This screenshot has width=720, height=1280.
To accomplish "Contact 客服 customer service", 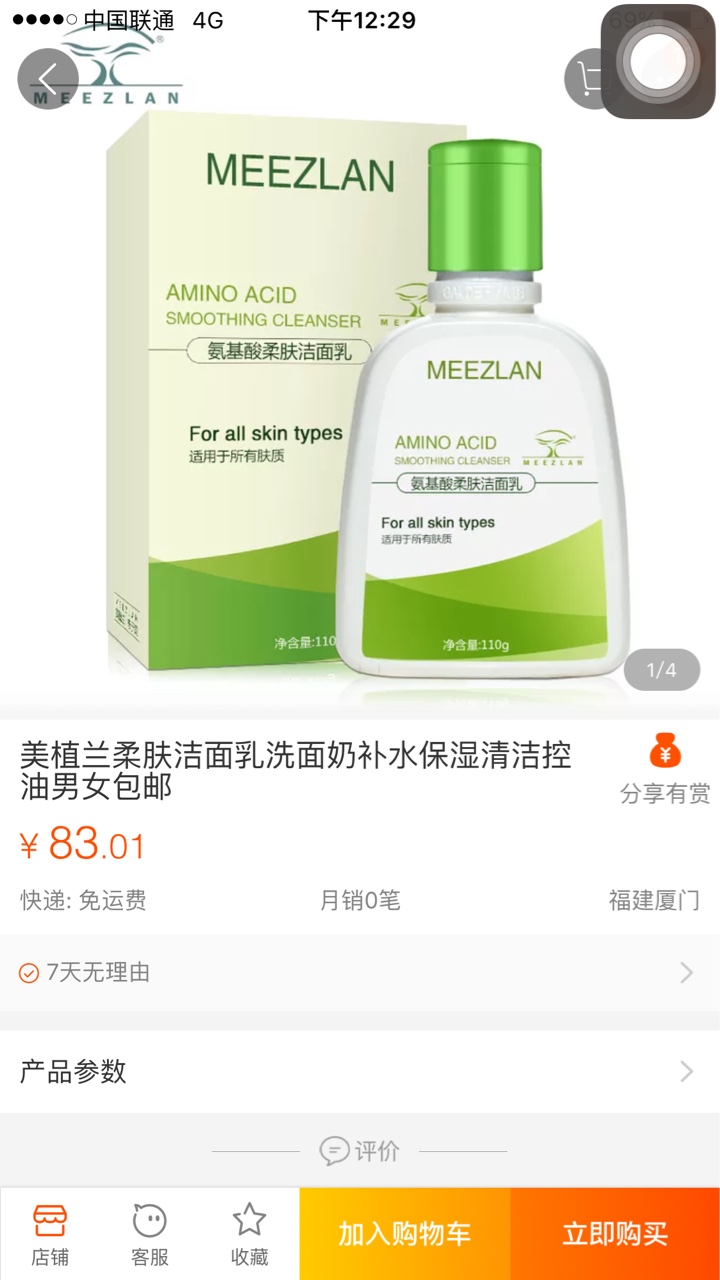I will 150,1234.
